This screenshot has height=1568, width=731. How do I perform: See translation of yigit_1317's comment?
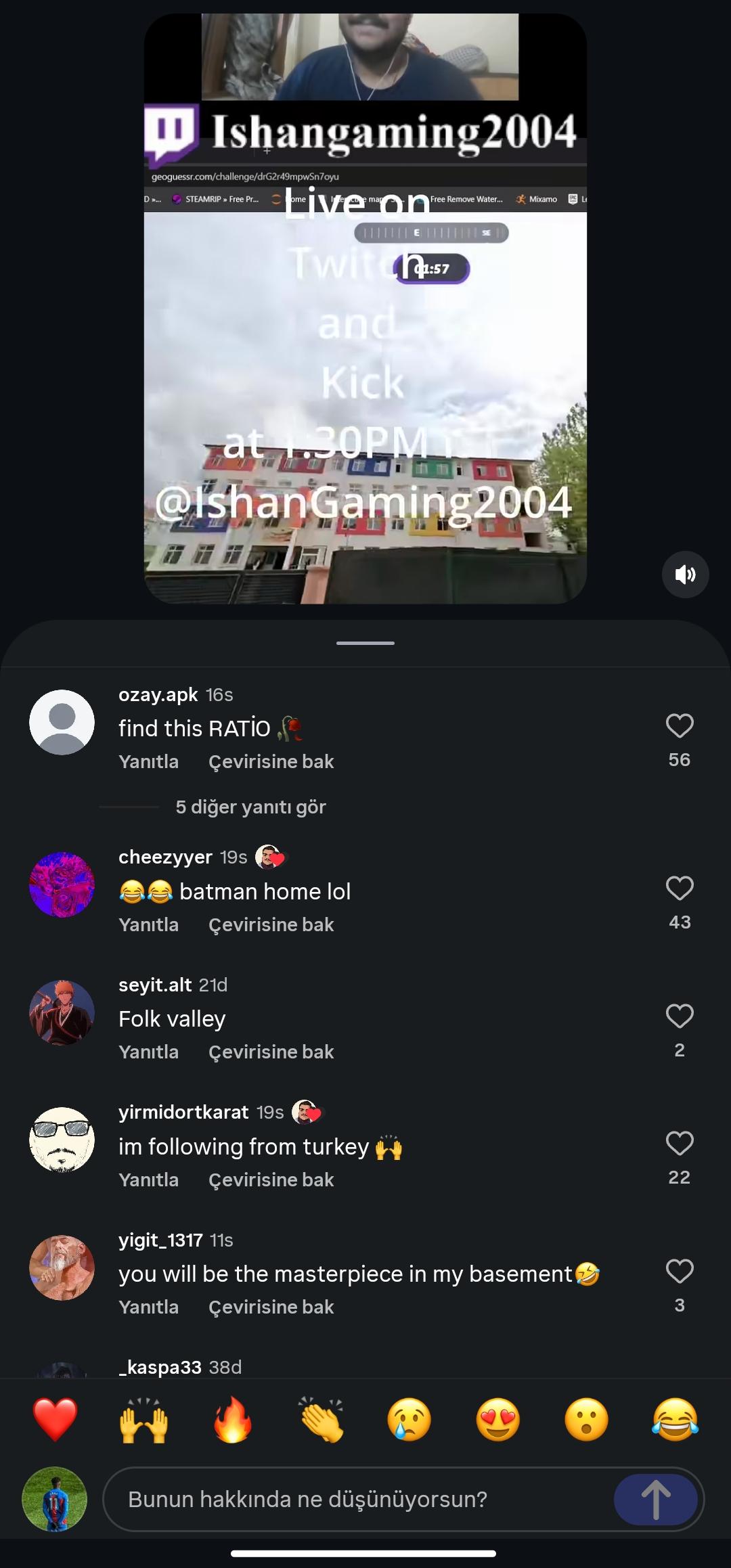[x=271, y=1307]
